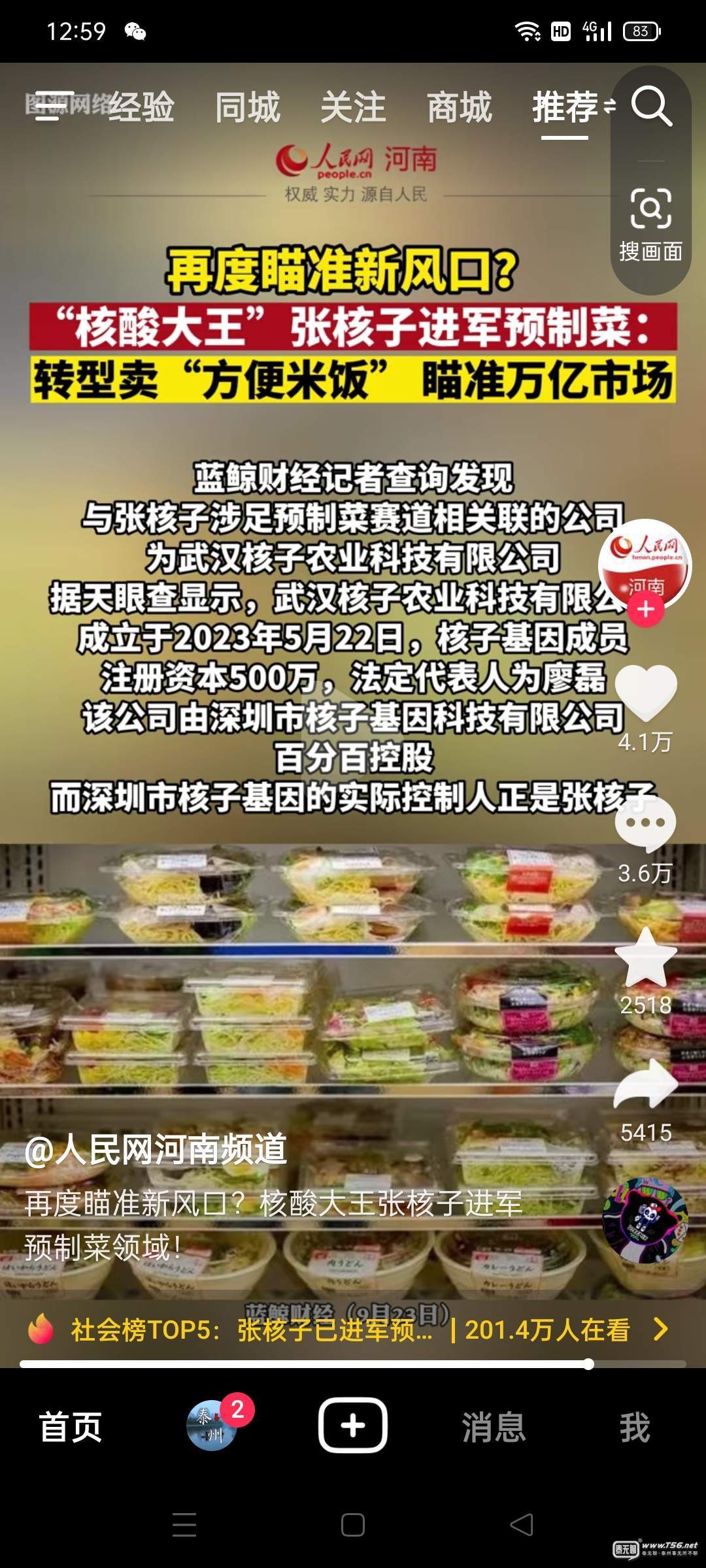Open the 我 profile tab
Image resolution: width=706 pixels, height=1568 pixels.
(635, 1427)
